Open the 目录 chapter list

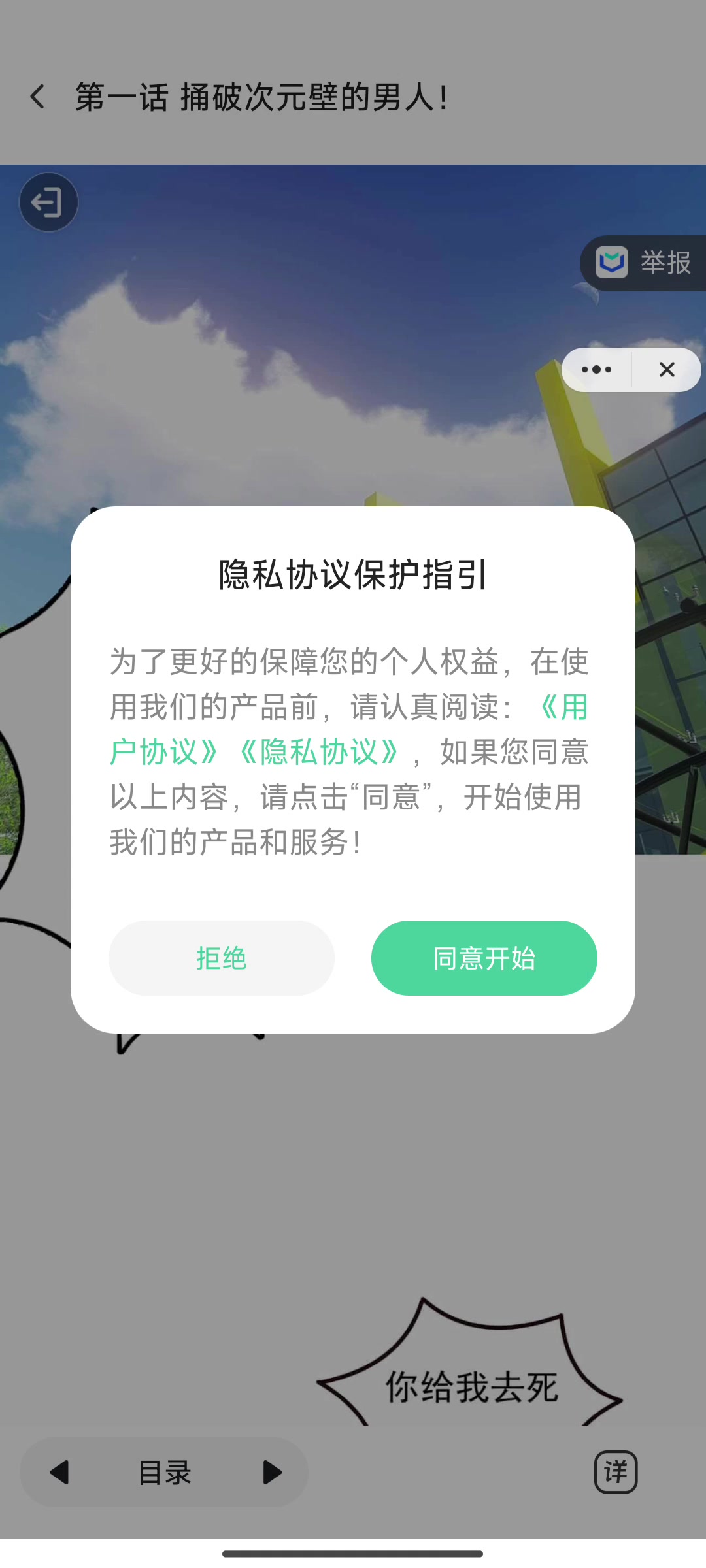(165, 1473)
